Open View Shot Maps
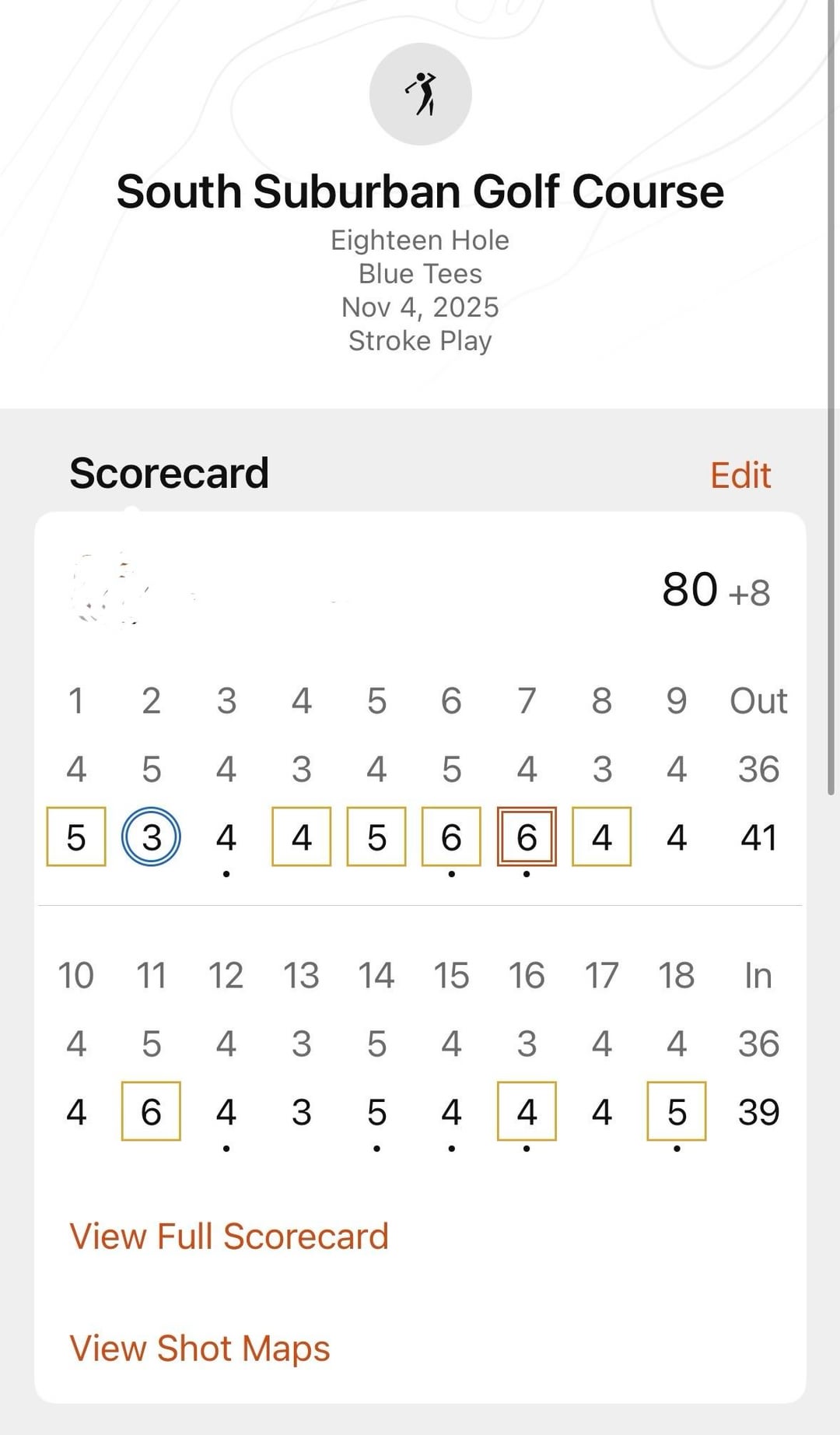 [x=200, y=1349]
